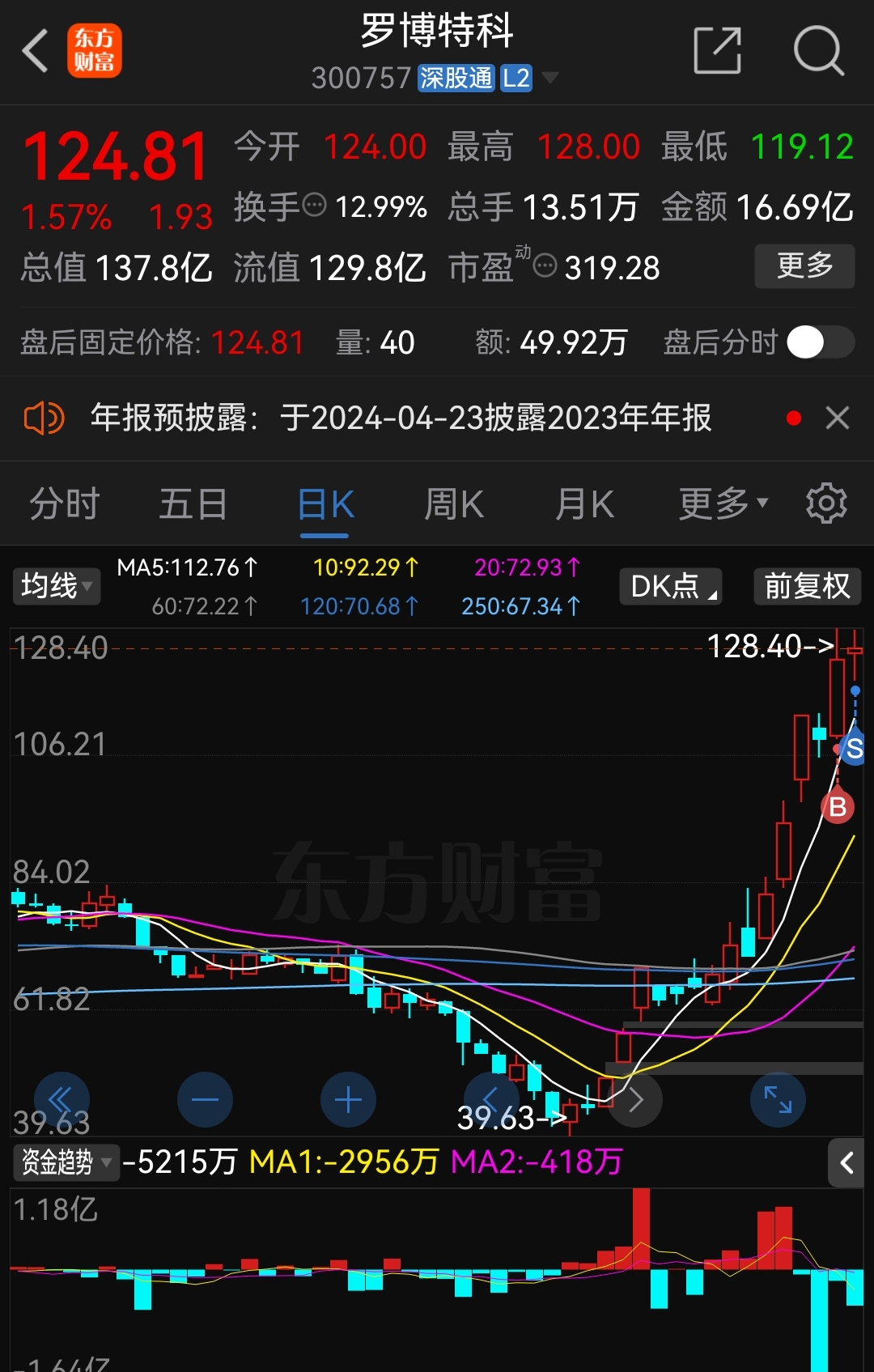Zoom out the chart using minus icon

click(205, 1099)
